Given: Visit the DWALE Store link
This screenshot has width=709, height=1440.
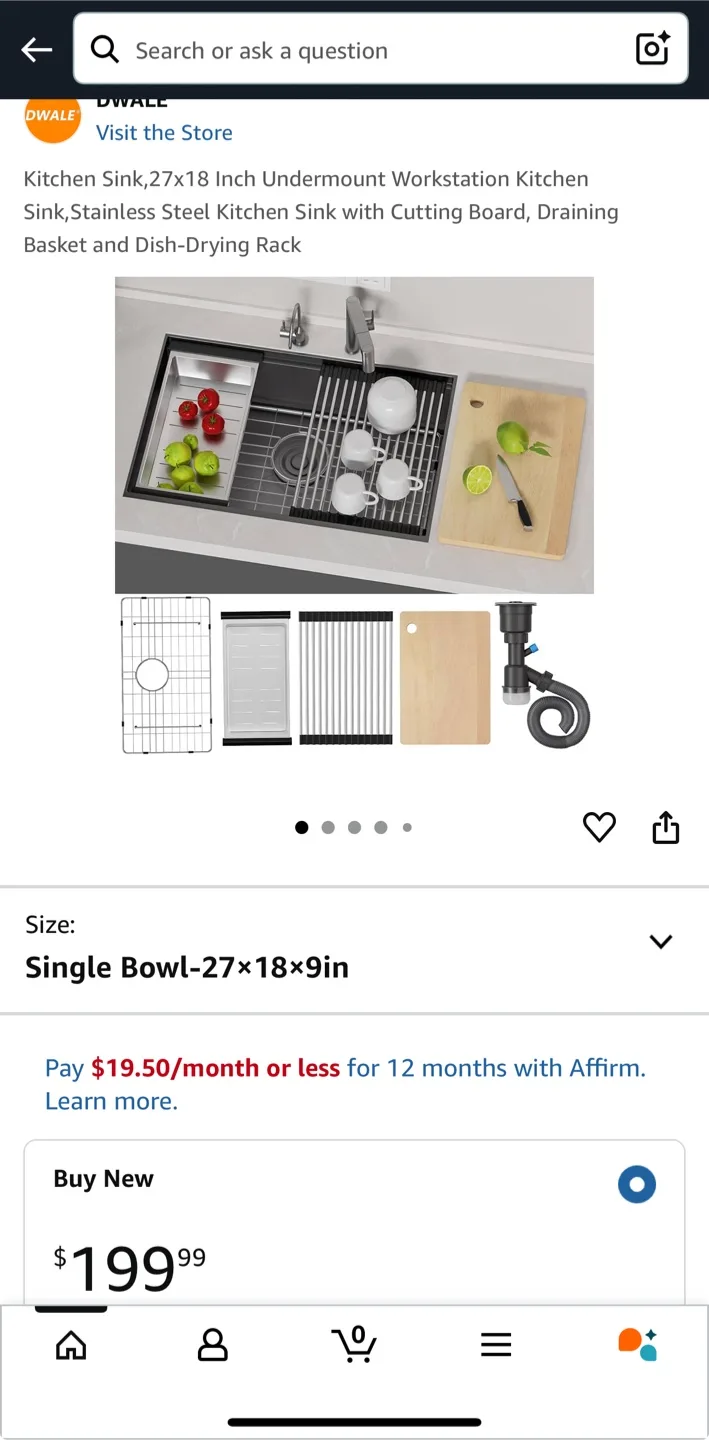Looking at the screenshot, I should [164, 133].
